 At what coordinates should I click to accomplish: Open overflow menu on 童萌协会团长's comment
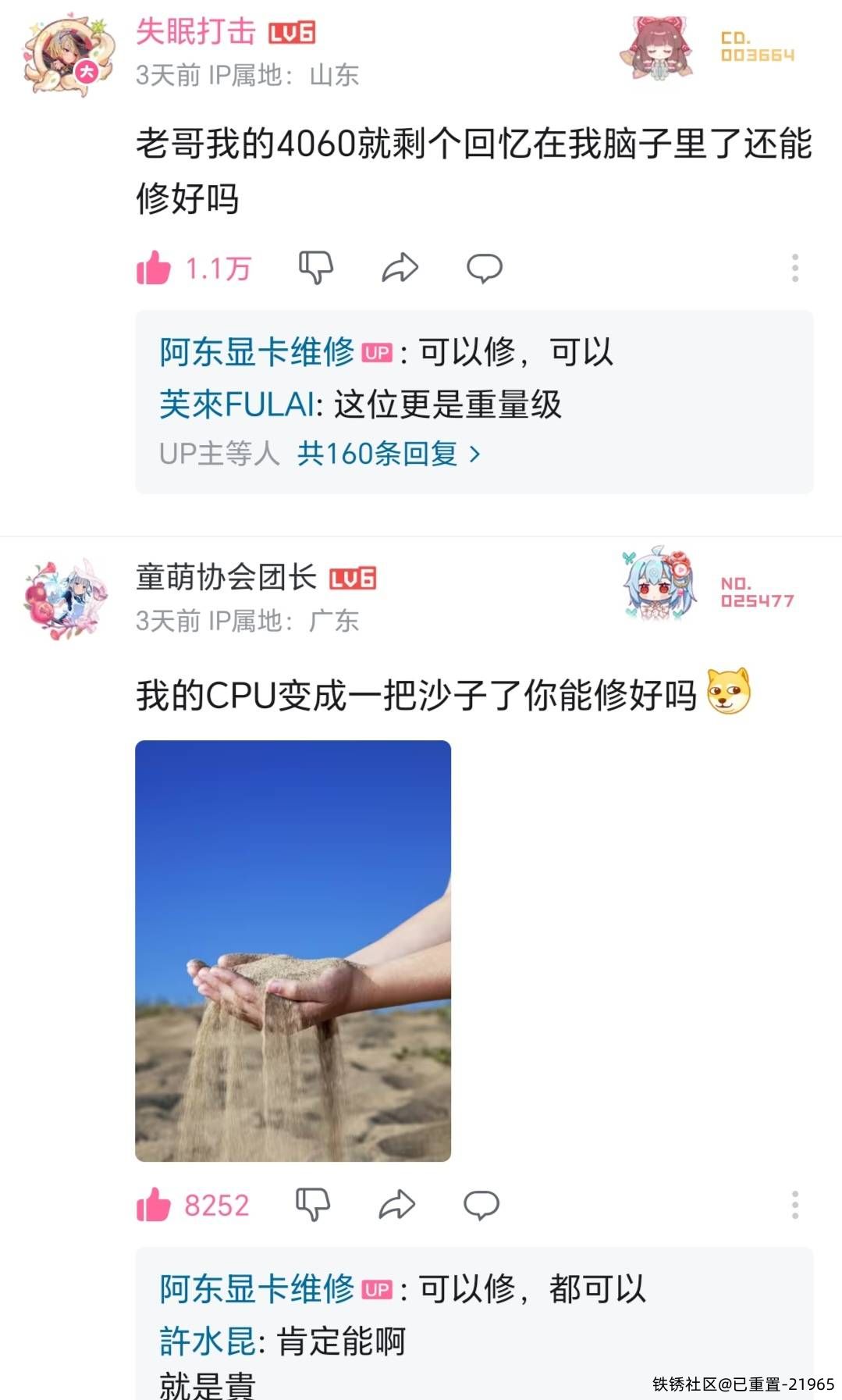pyautogui.click(x=794, y=1205)
